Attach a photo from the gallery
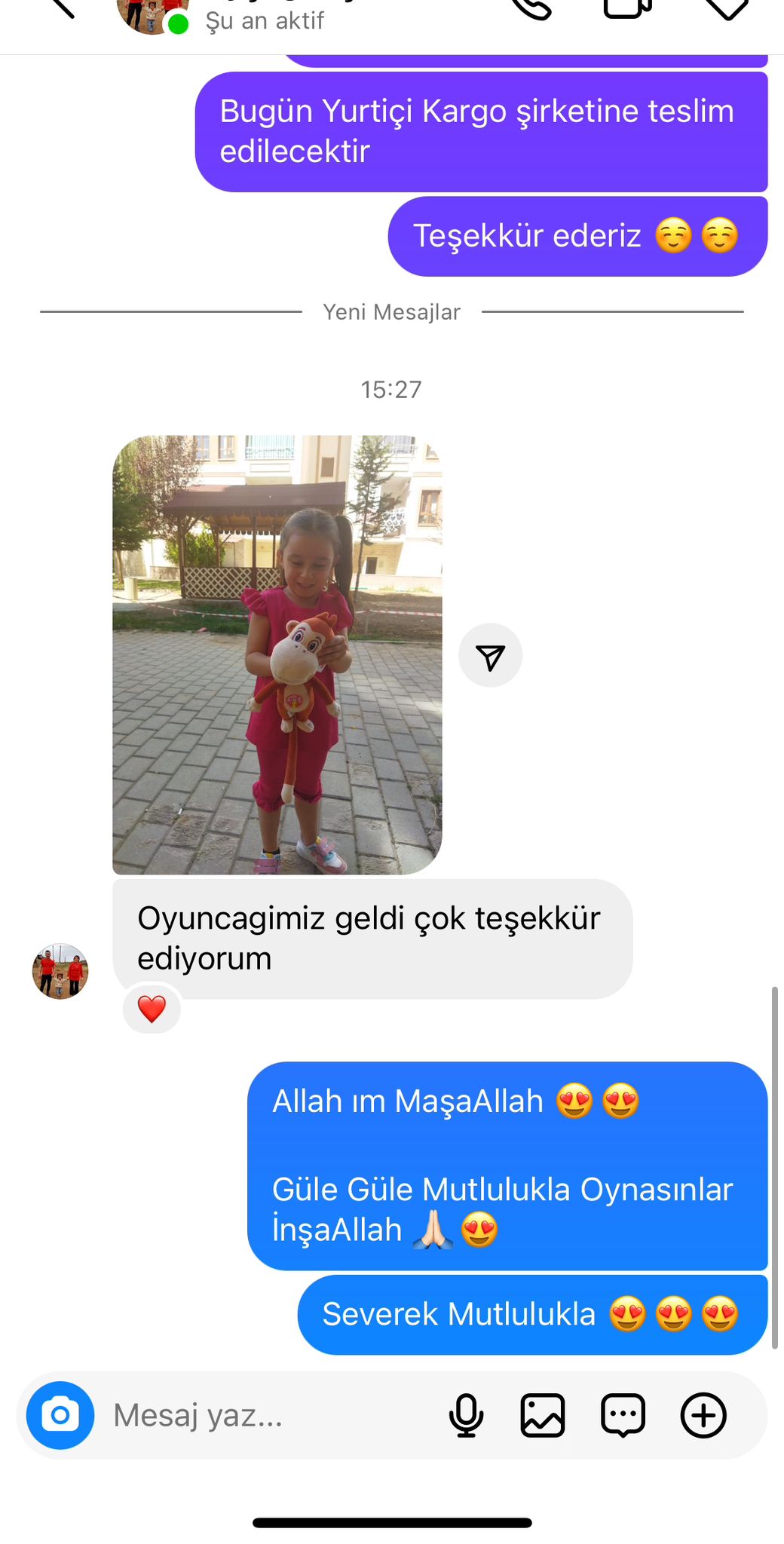 pos(543,1415)
